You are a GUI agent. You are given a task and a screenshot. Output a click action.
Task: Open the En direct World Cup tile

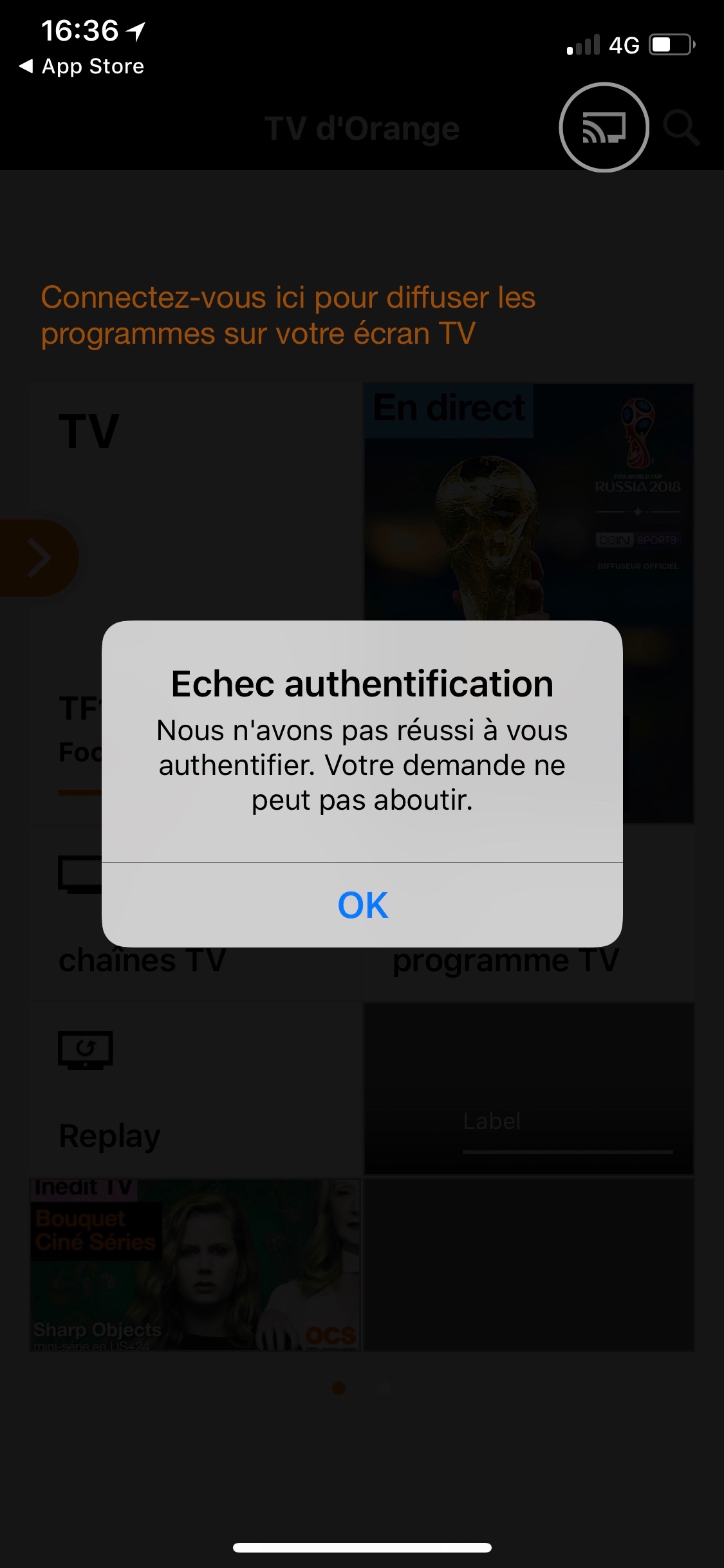pyautogui.click(x=528, y=502)
